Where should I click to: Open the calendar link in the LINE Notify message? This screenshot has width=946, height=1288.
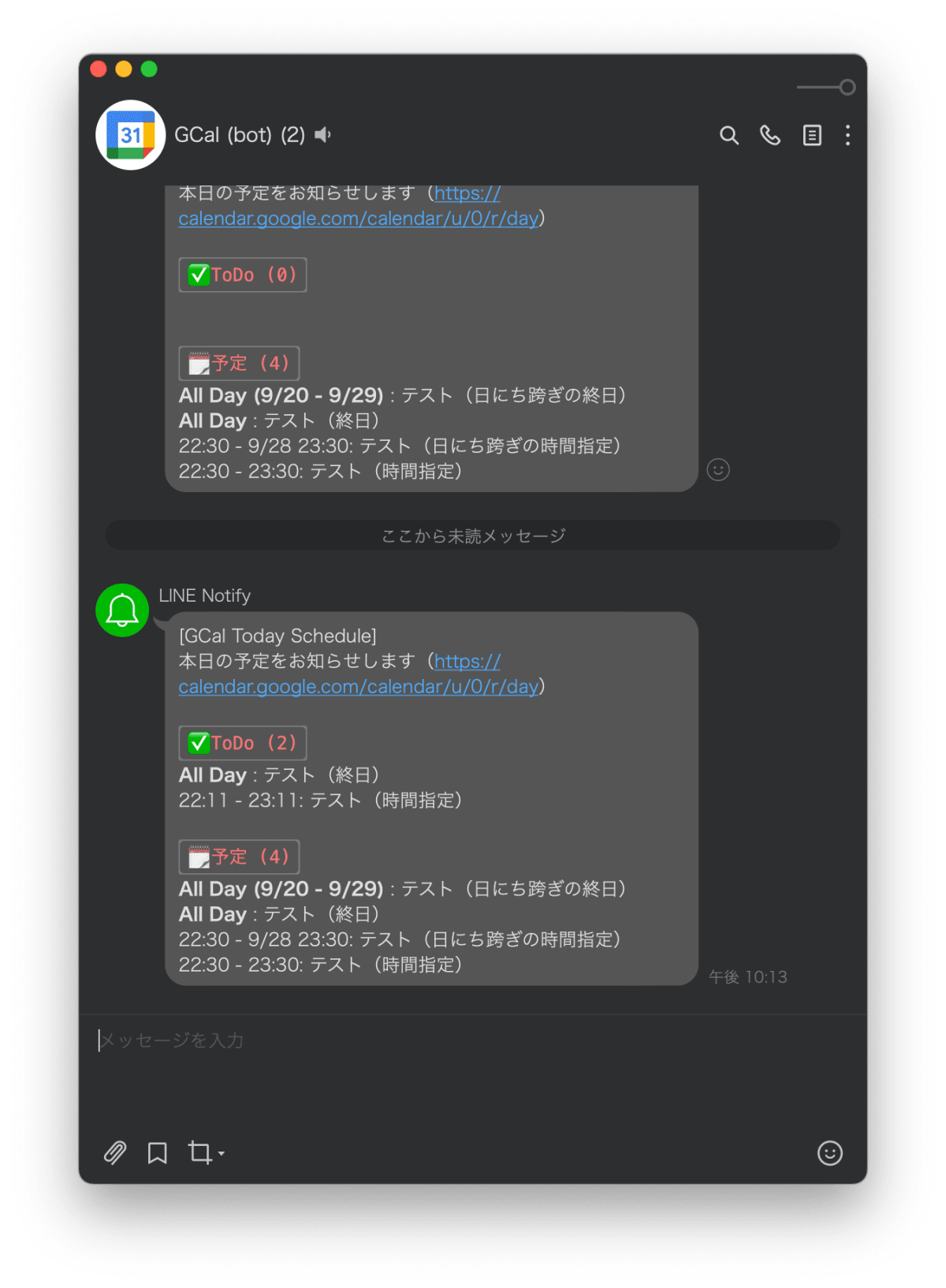[x=359, y=686]
